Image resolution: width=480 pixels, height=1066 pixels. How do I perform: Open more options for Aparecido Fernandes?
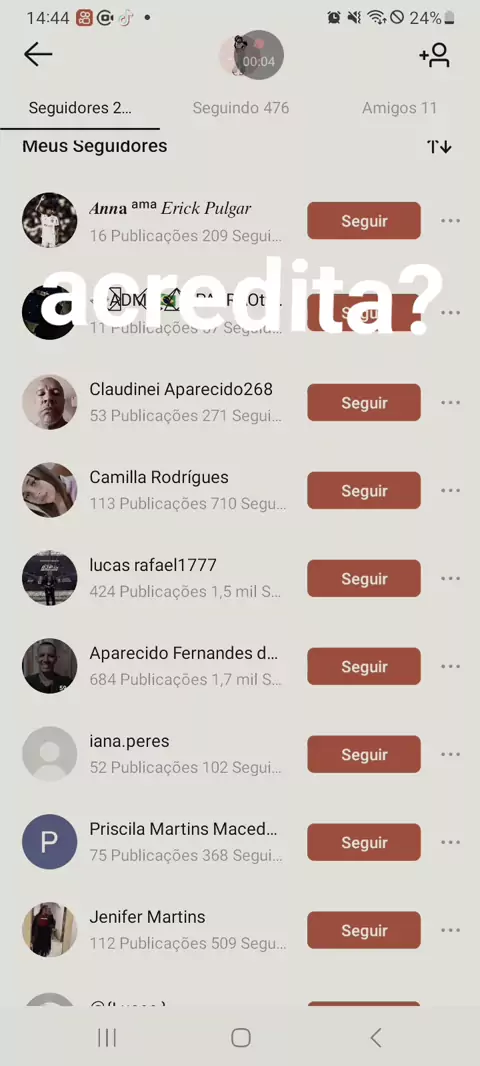point(450,666)
